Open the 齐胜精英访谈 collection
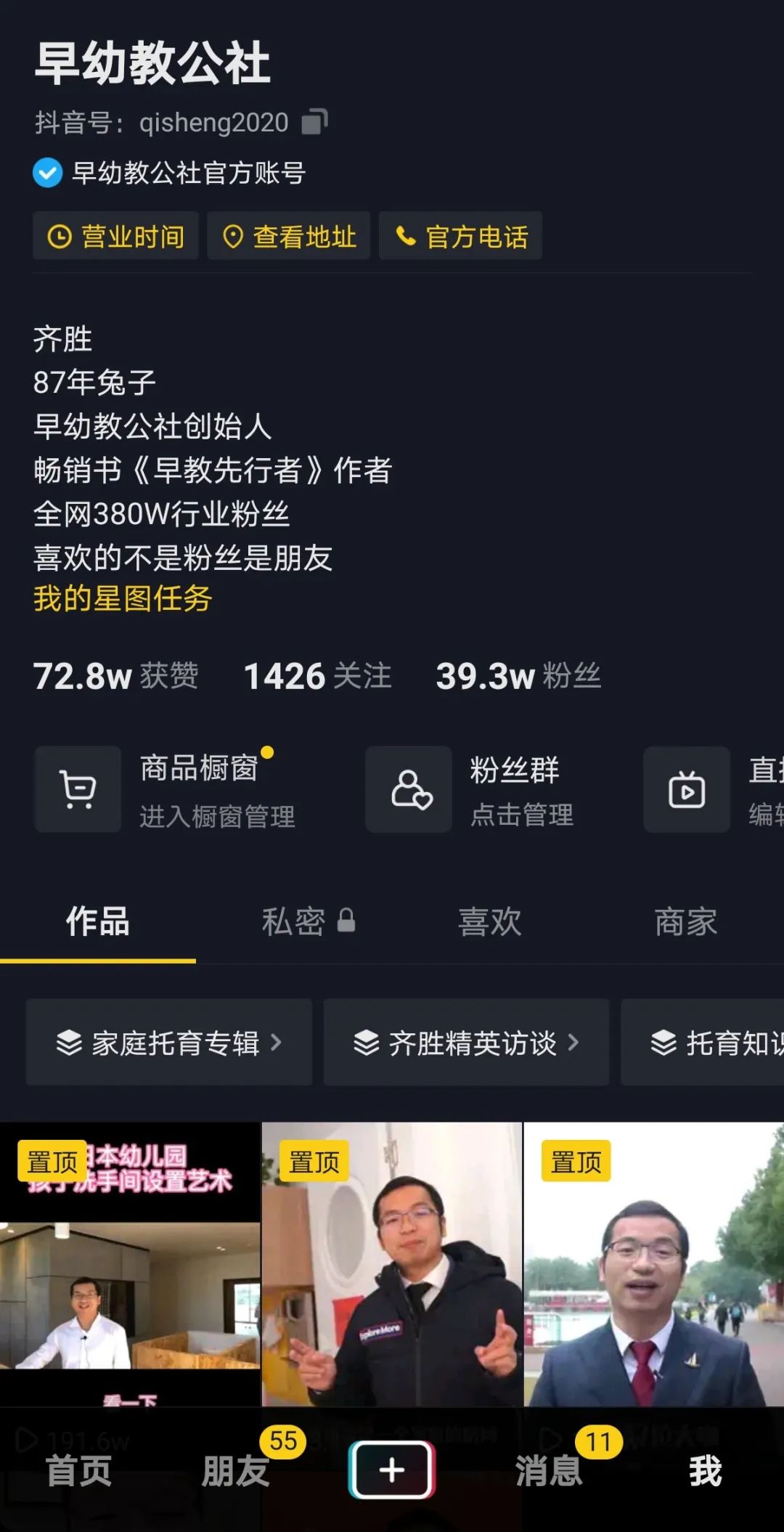 [x=466, y=1043]
